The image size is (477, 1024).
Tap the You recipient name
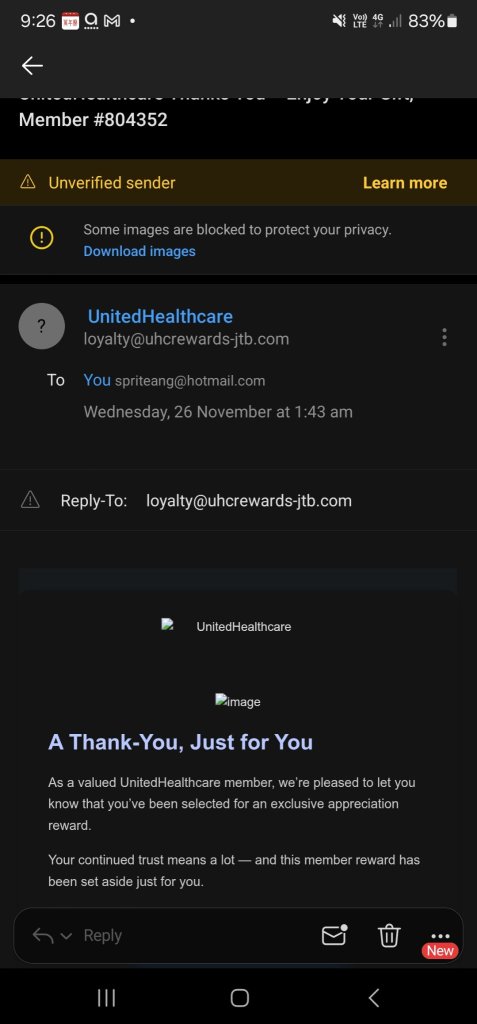[x=97, y=380]
